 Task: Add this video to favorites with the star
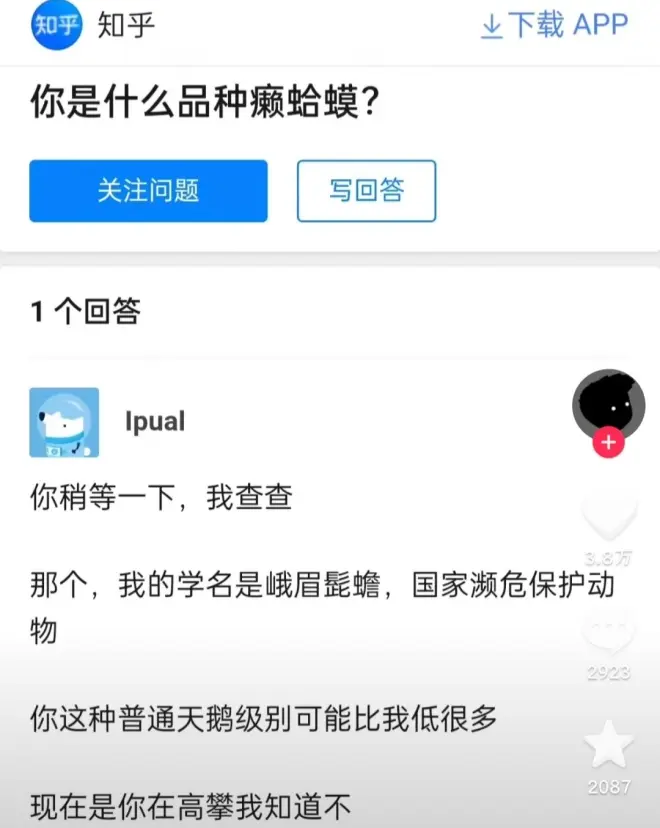609,746
